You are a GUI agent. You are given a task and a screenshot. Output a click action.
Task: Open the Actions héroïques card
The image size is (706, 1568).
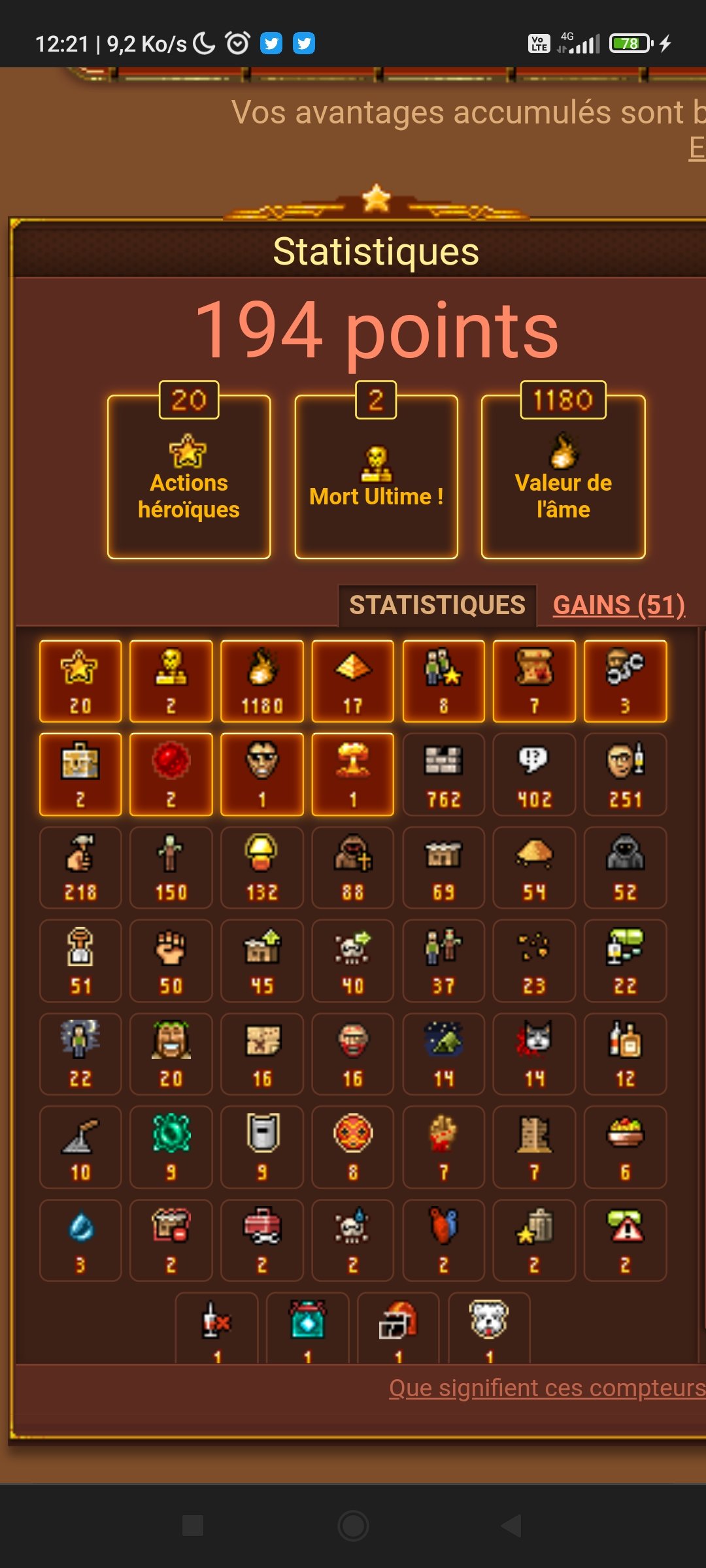(189, 477)
